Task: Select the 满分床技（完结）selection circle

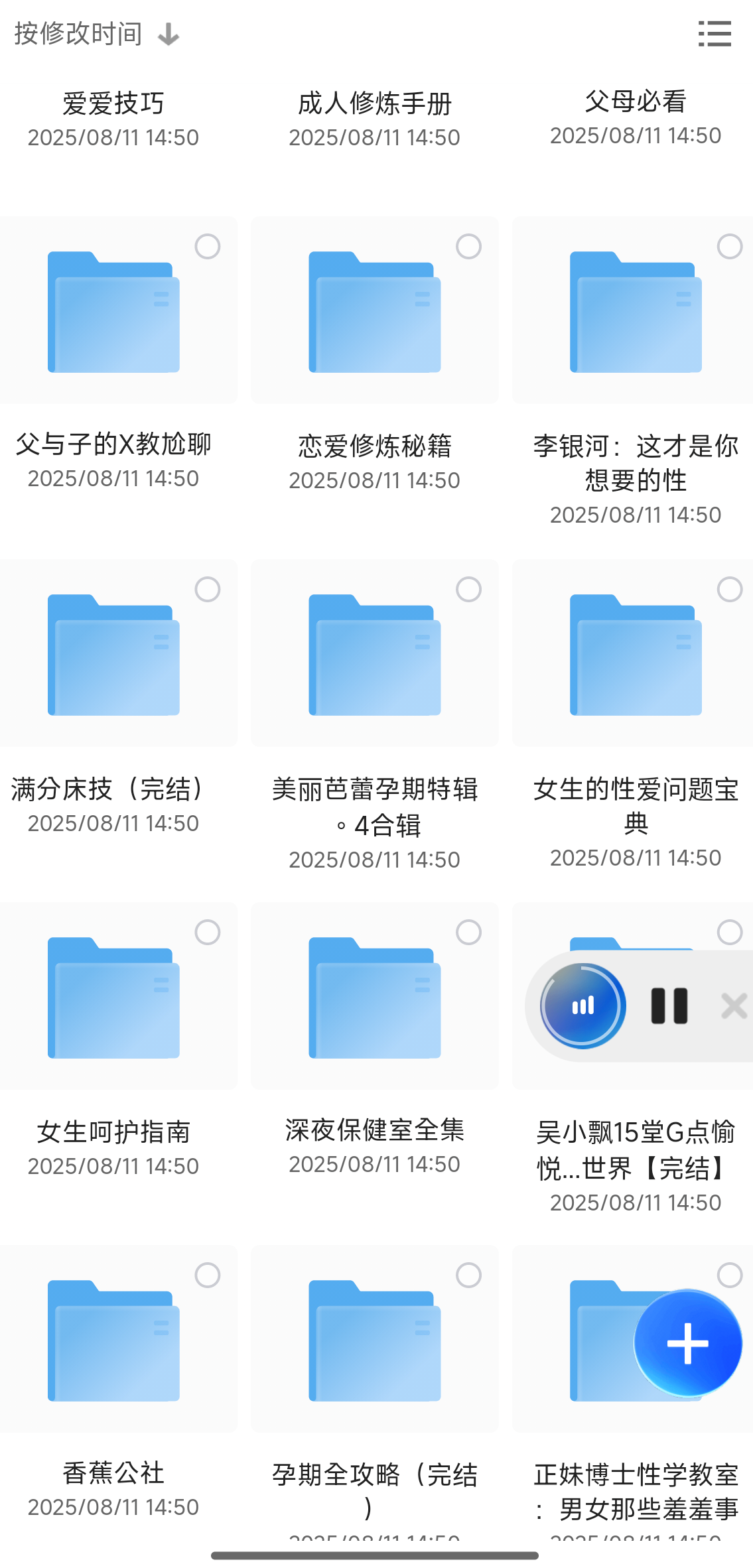Action: tap(208, 589)
